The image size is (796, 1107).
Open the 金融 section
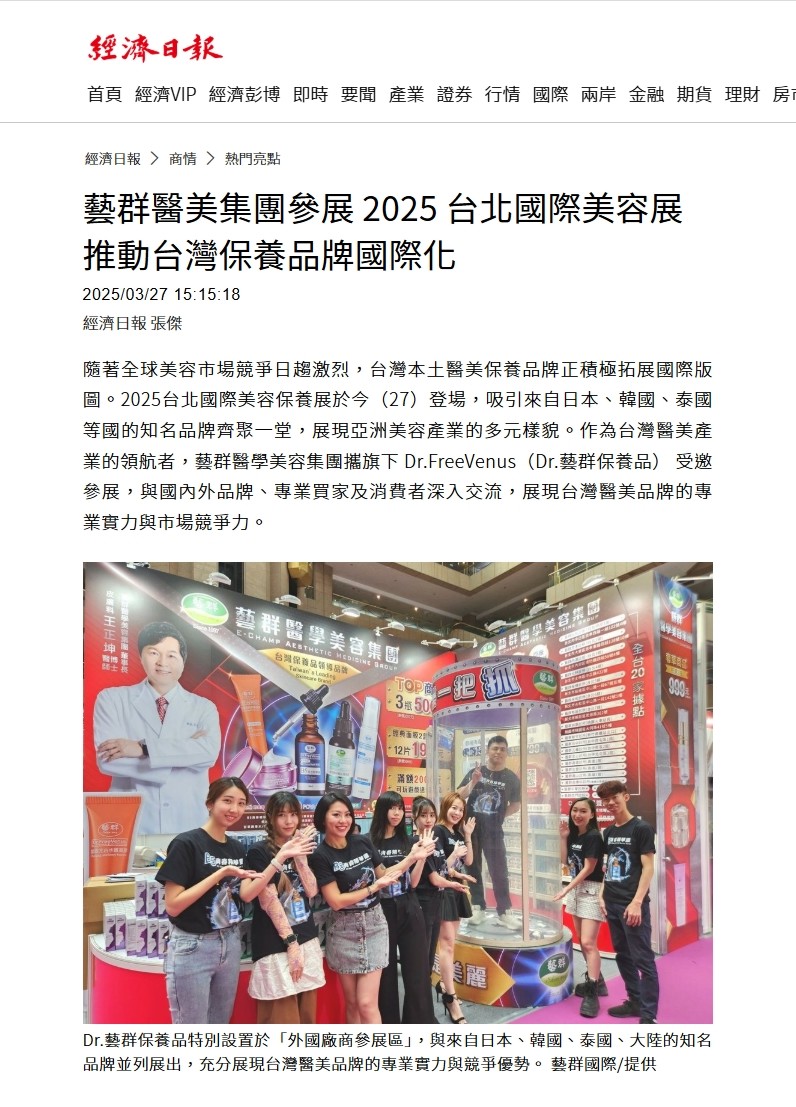pos(646,95)
